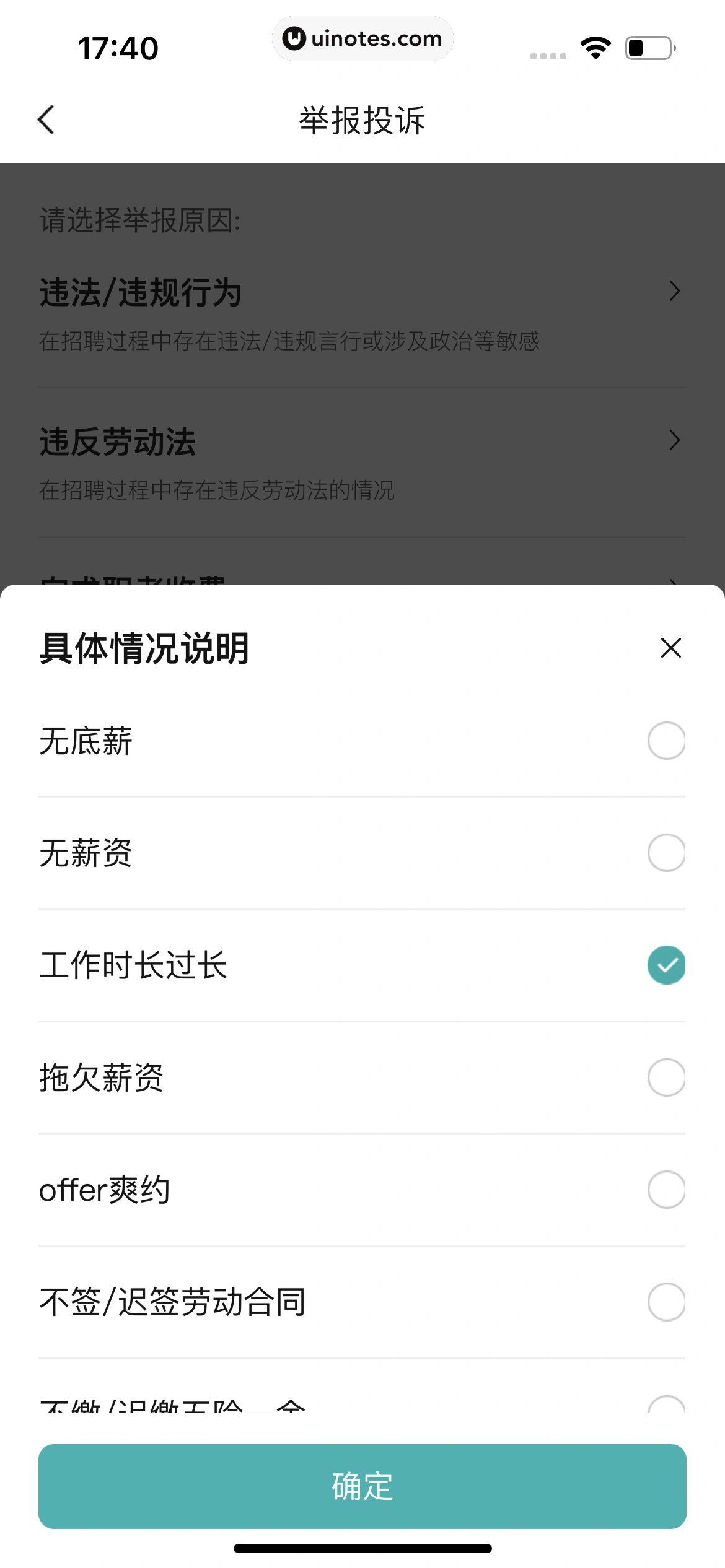Close the 具体情况说明 sheet
The height and width of the screenshot is (1568, 725).
pyautogui.click(x=669, y=648)
